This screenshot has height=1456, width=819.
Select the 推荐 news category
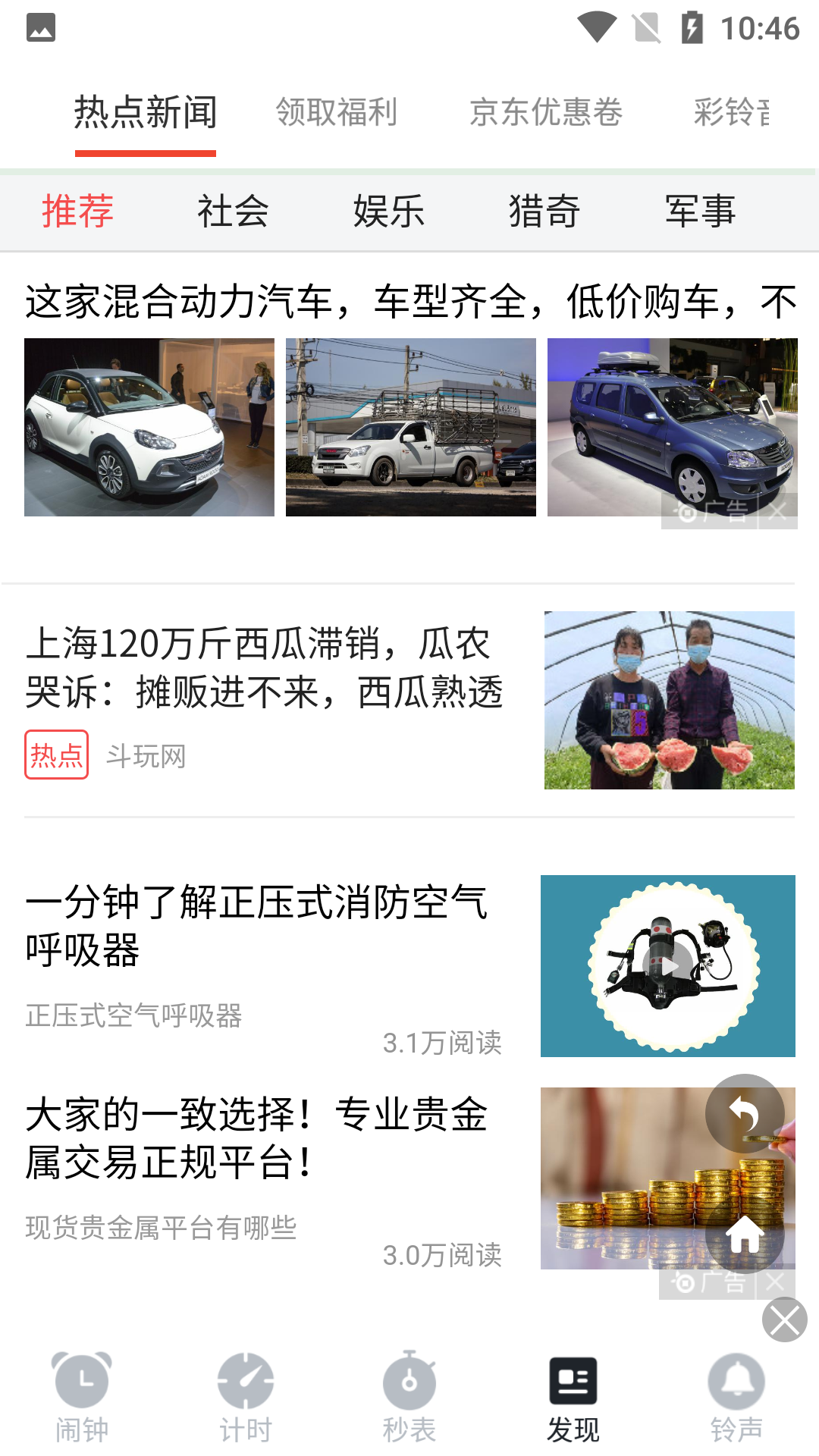(x=77, y=211)
